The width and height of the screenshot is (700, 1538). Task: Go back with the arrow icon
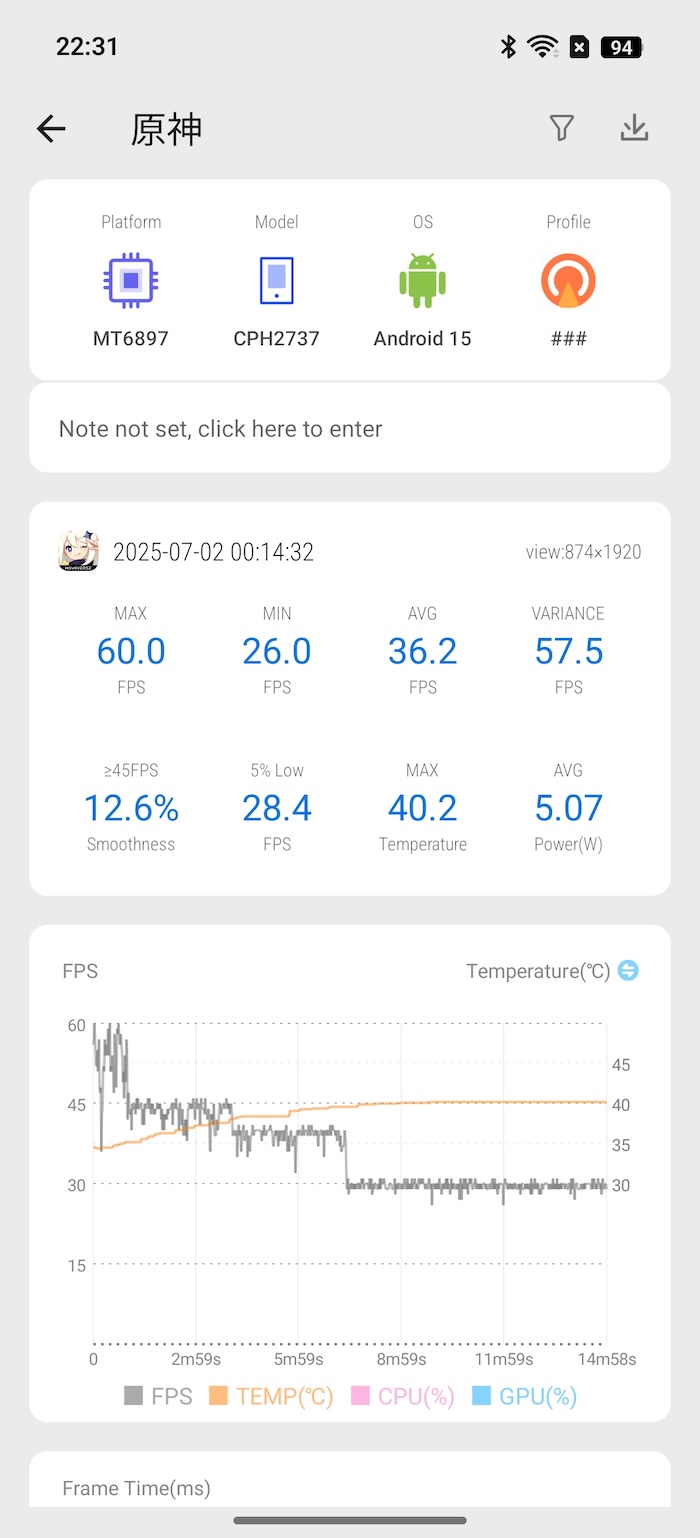click(51, 128)
